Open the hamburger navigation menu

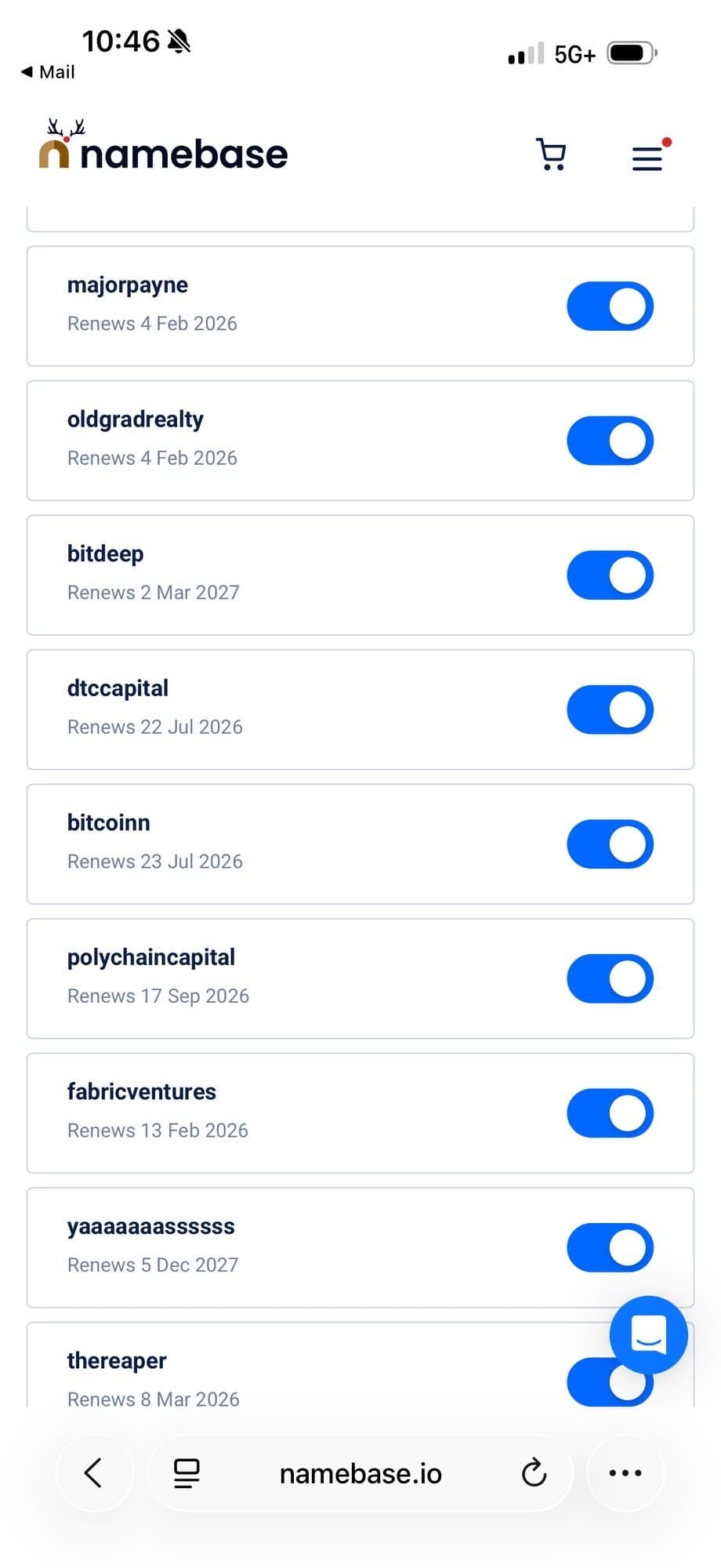[x=648, y=158]
